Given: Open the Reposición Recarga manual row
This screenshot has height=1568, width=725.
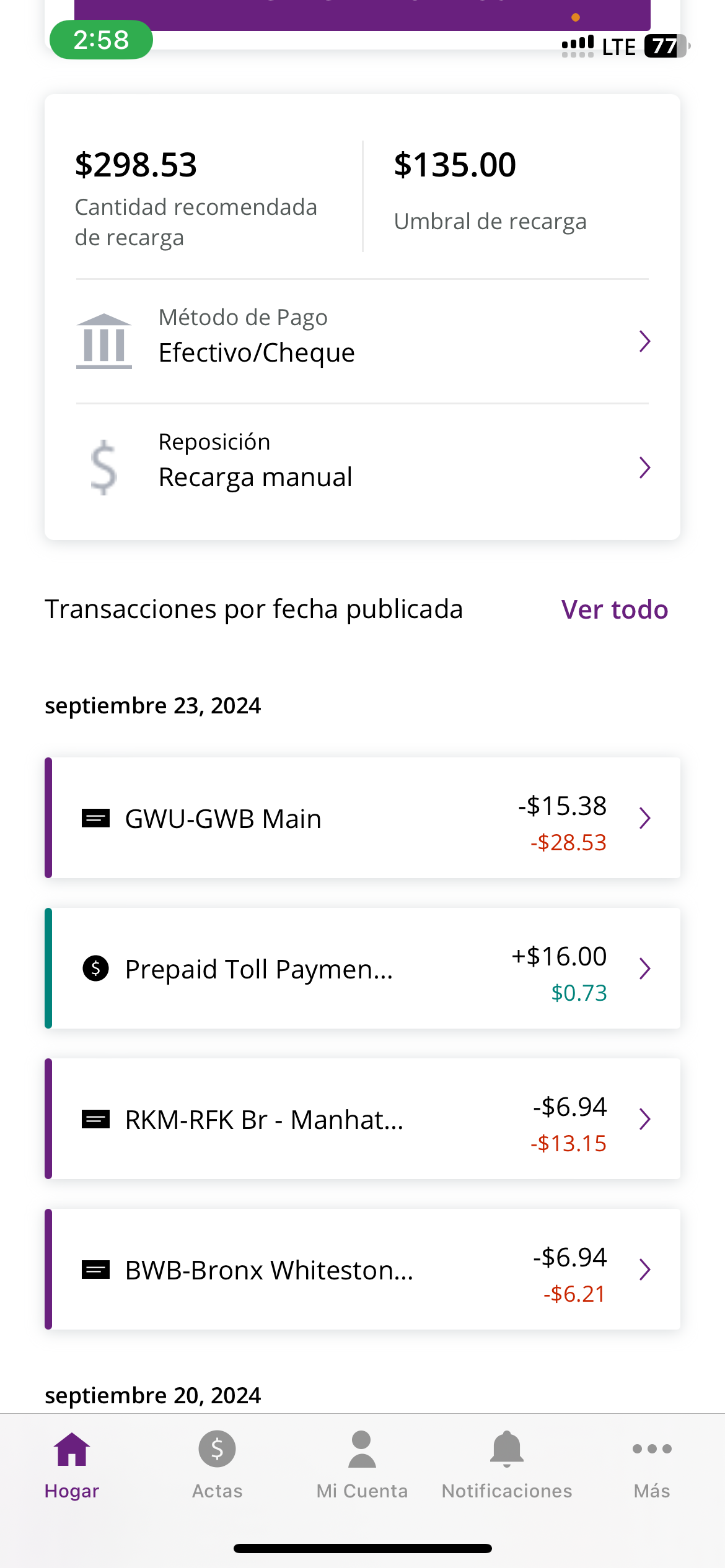Looking at the screenshot, I should [x=362, y=467].
